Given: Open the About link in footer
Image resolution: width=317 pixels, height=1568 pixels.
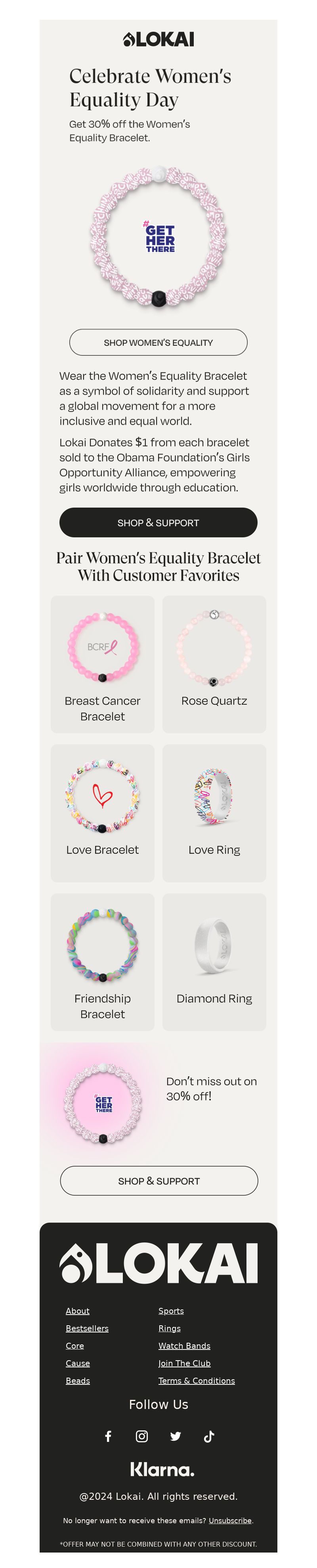Looking at the screenshot, I should (x=77, y=1311).
